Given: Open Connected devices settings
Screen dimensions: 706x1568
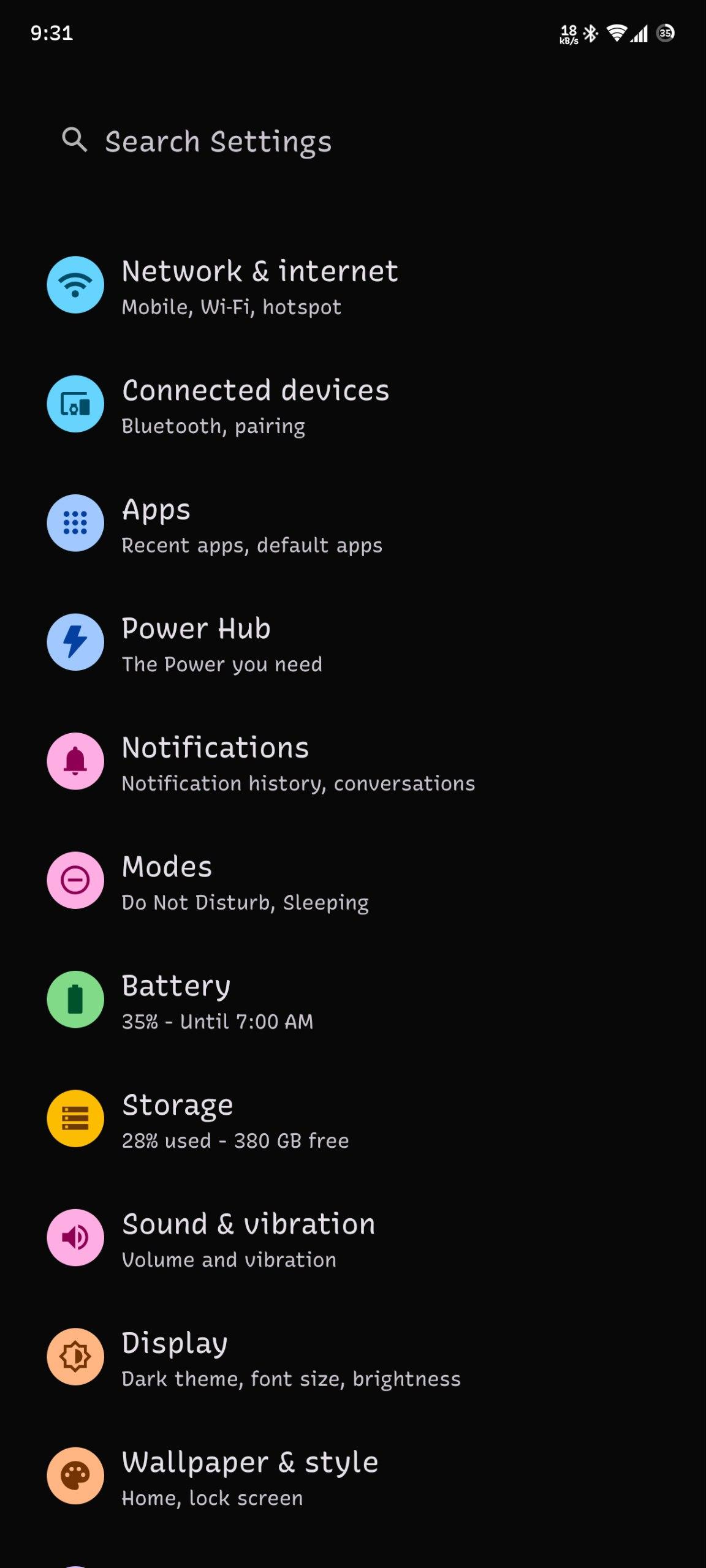Looking at the screenshot, I should pyautogui.click(x=353, y=404).
